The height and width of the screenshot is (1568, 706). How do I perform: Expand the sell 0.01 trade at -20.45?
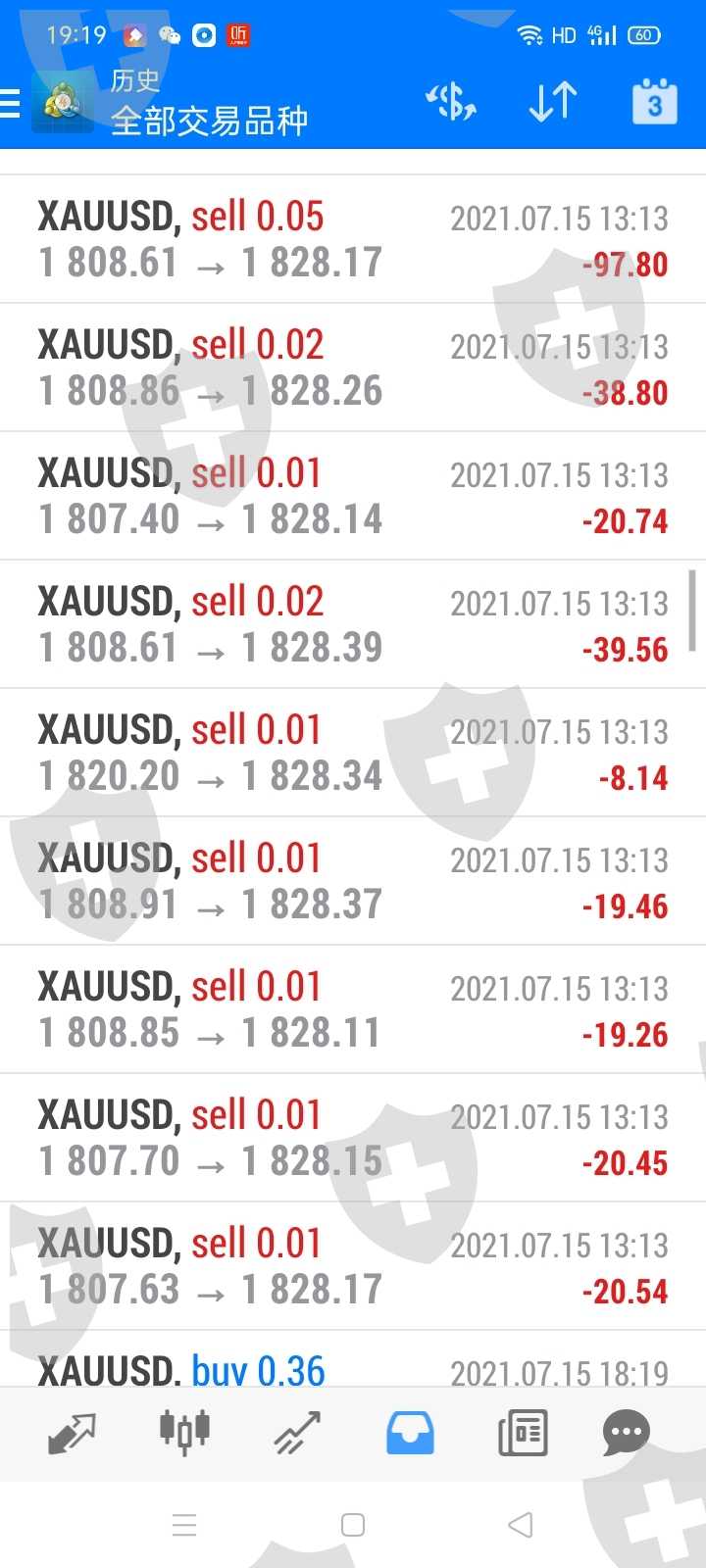[353, 1139]
